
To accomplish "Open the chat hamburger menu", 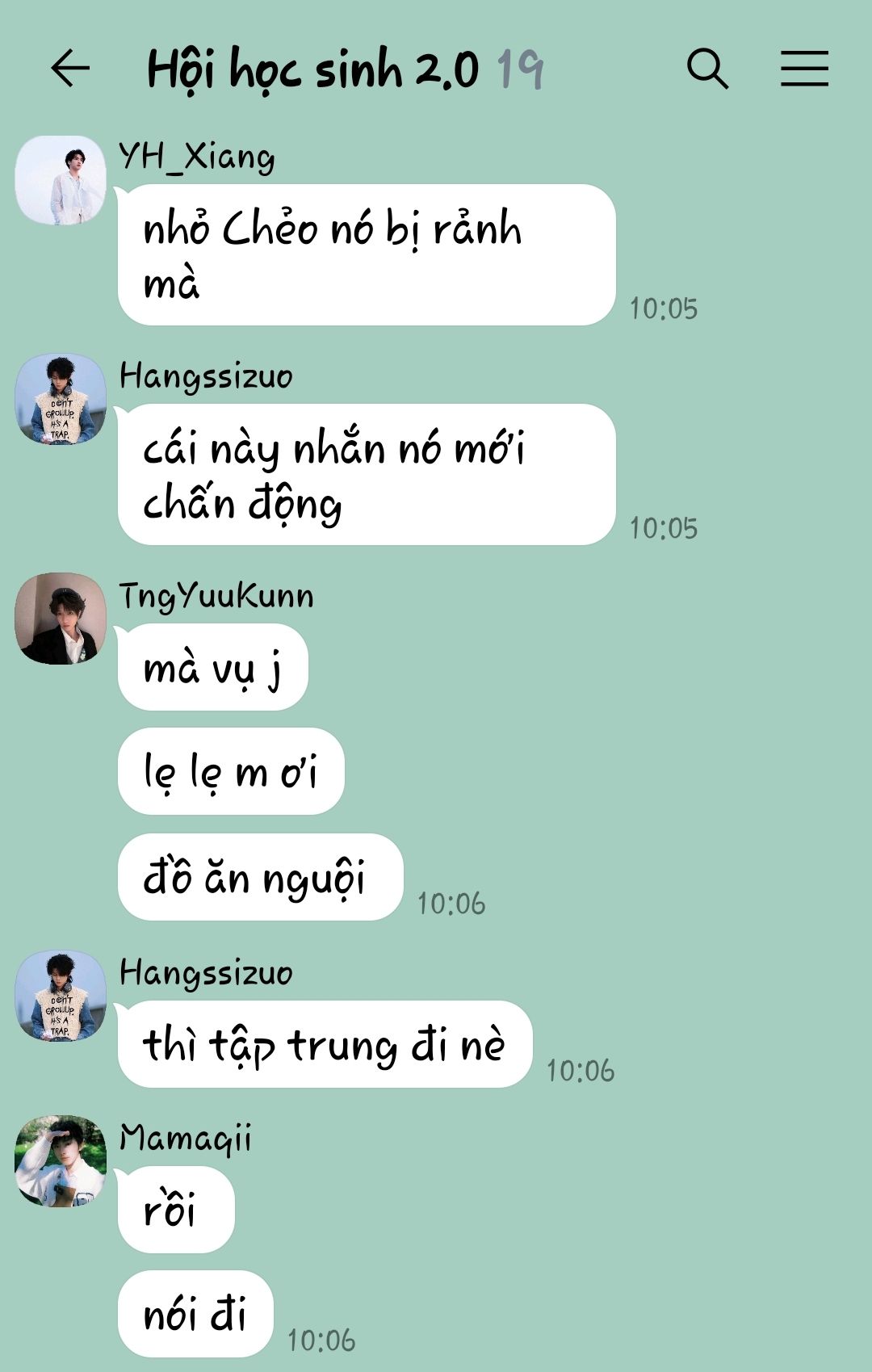I will pyautogui.click(x=804, y=69).
